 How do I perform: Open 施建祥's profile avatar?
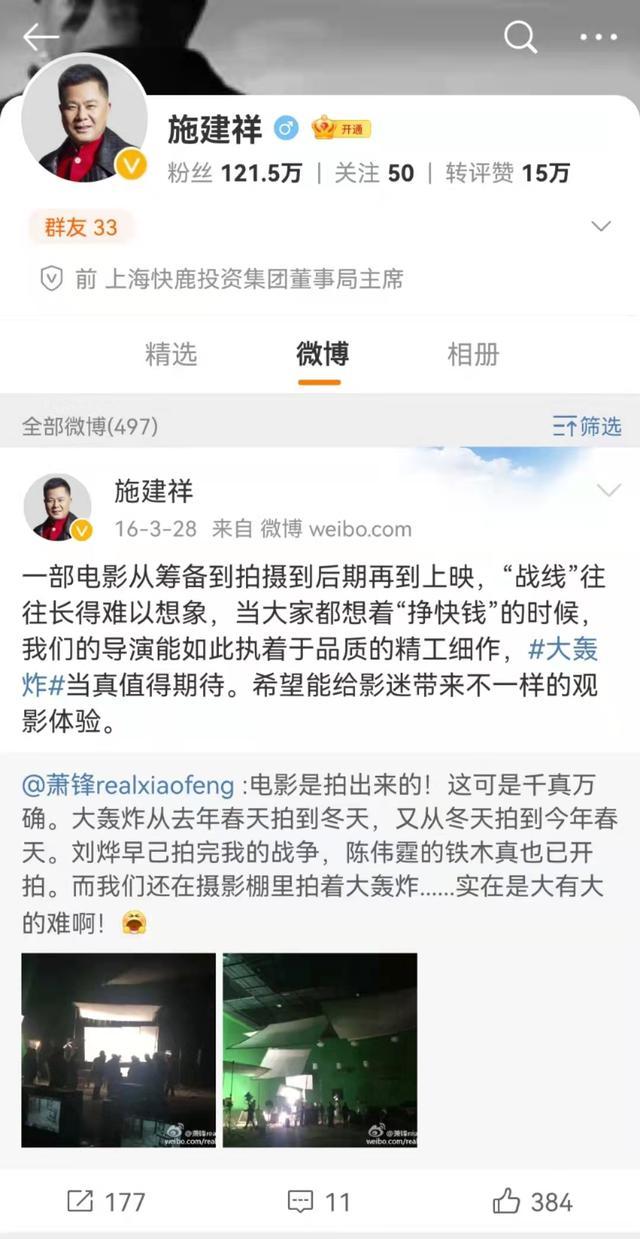coord(84,118)
